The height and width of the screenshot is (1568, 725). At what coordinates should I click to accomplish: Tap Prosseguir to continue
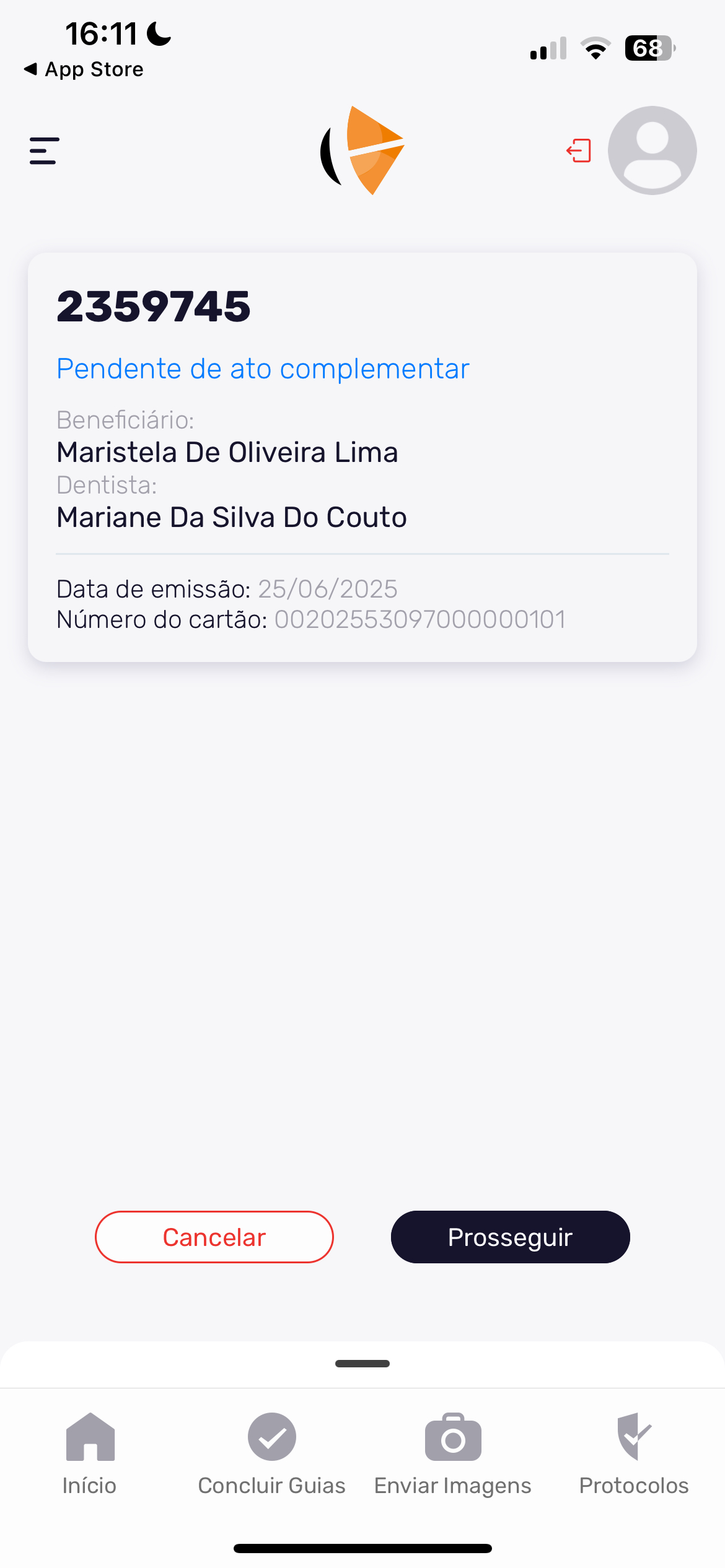(510, 1237)
